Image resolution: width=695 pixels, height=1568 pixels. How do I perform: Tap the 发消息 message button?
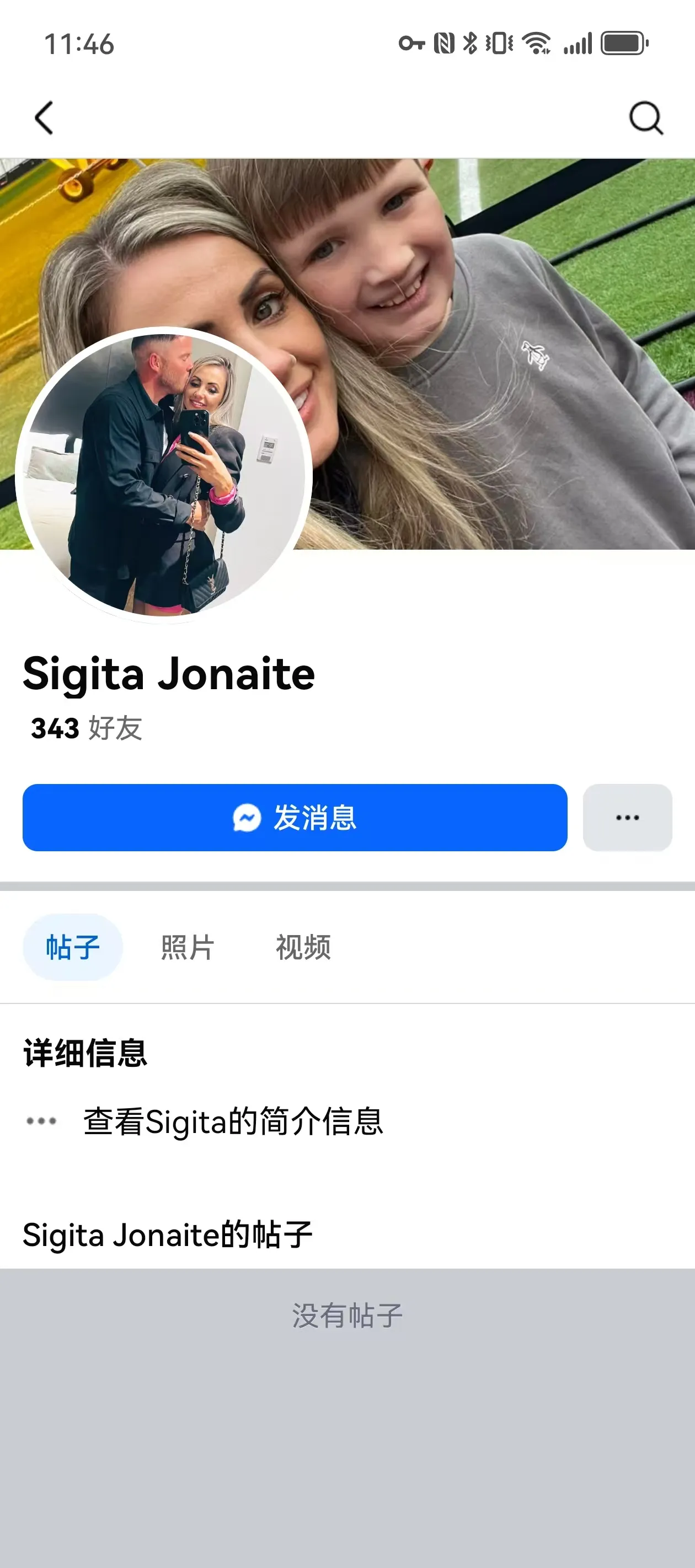[x=295, y=818]
